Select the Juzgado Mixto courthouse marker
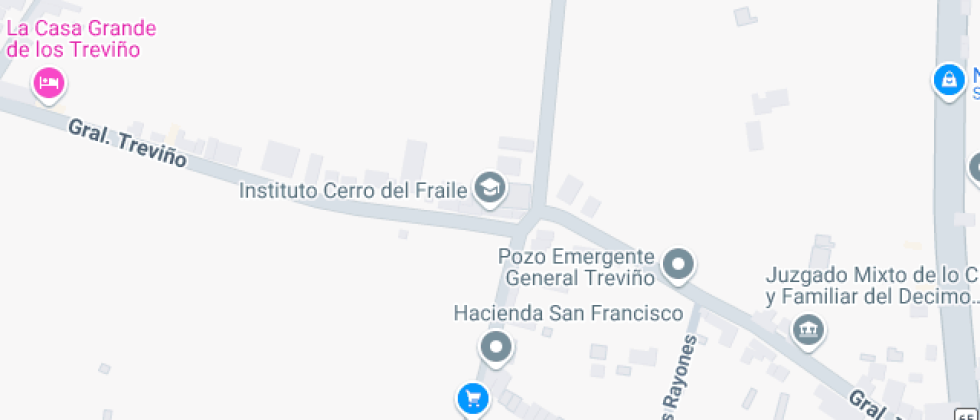This screenshot has height=420, width=980. [807, 329]
